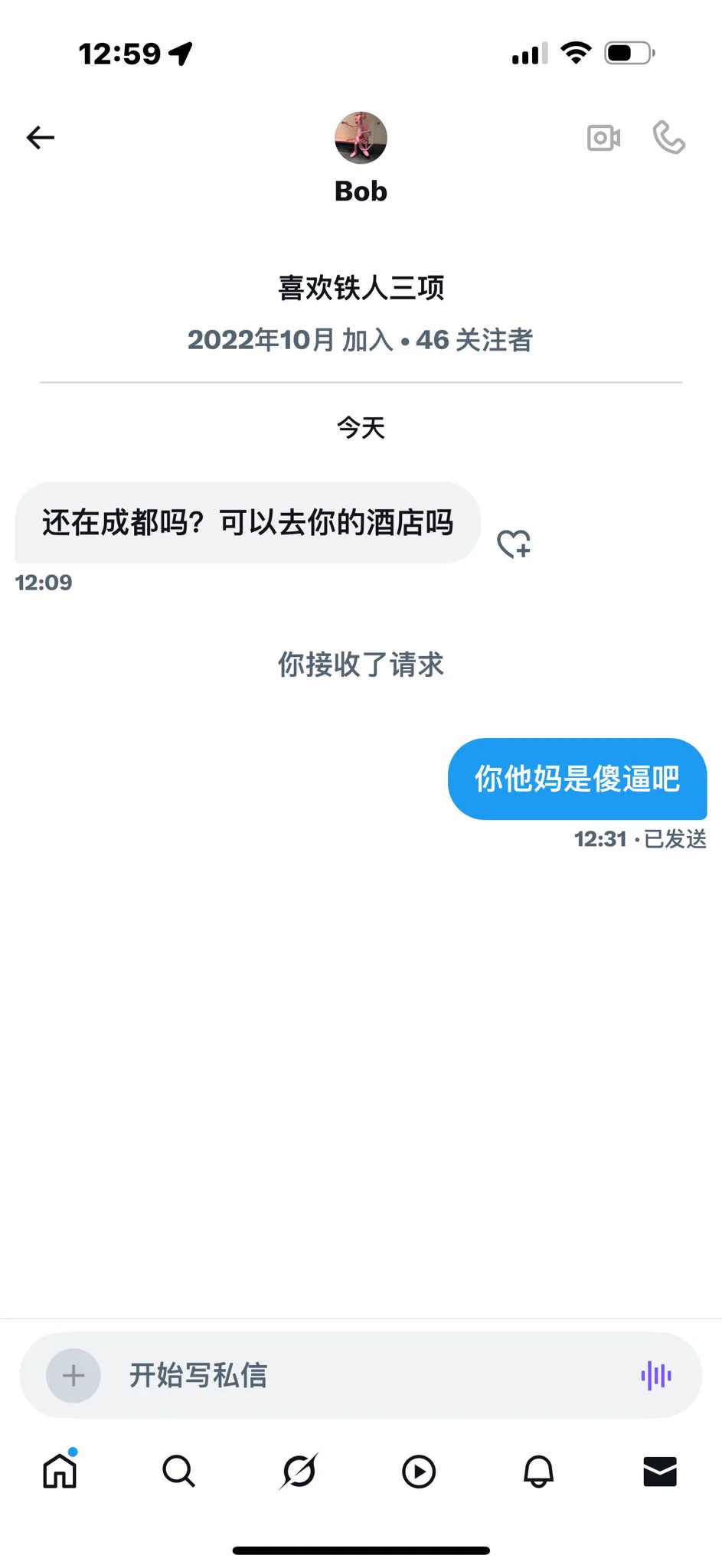Record a voice message
Image resolution: width=722 pixels, height=1568 pixels.
tap(656, 1375)
